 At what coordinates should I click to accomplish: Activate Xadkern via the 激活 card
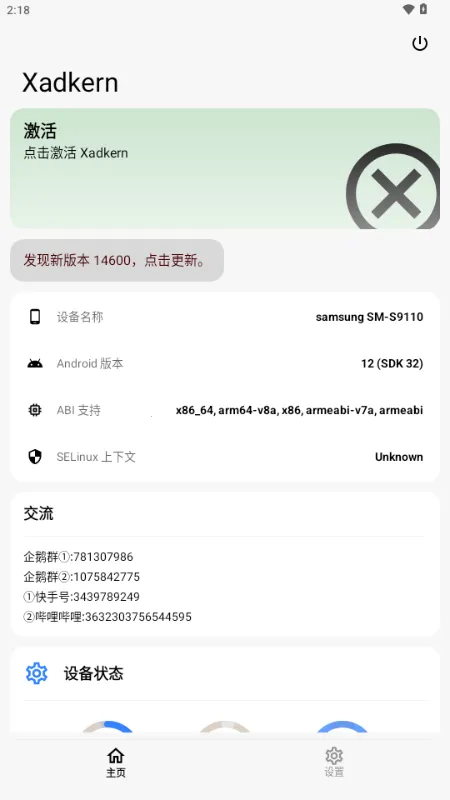coord(225,168)
